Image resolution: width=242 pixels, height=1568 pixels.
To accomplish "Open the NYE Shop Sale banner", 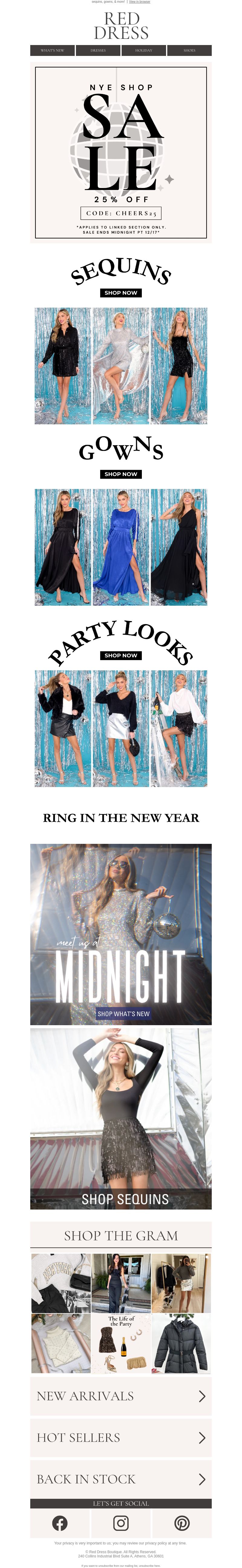I will (x=121, y=152).
